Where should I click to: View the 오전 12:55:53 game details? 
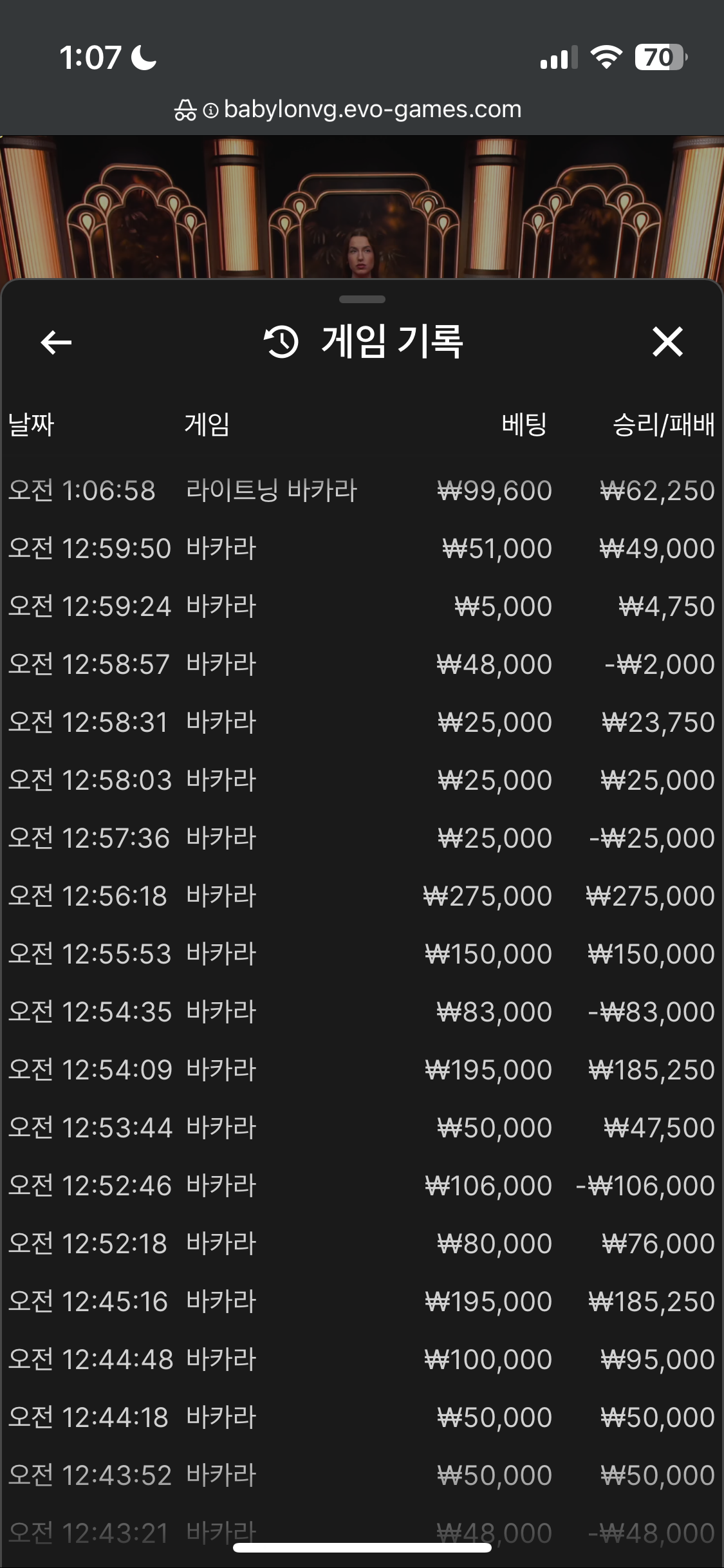[362, 954]
